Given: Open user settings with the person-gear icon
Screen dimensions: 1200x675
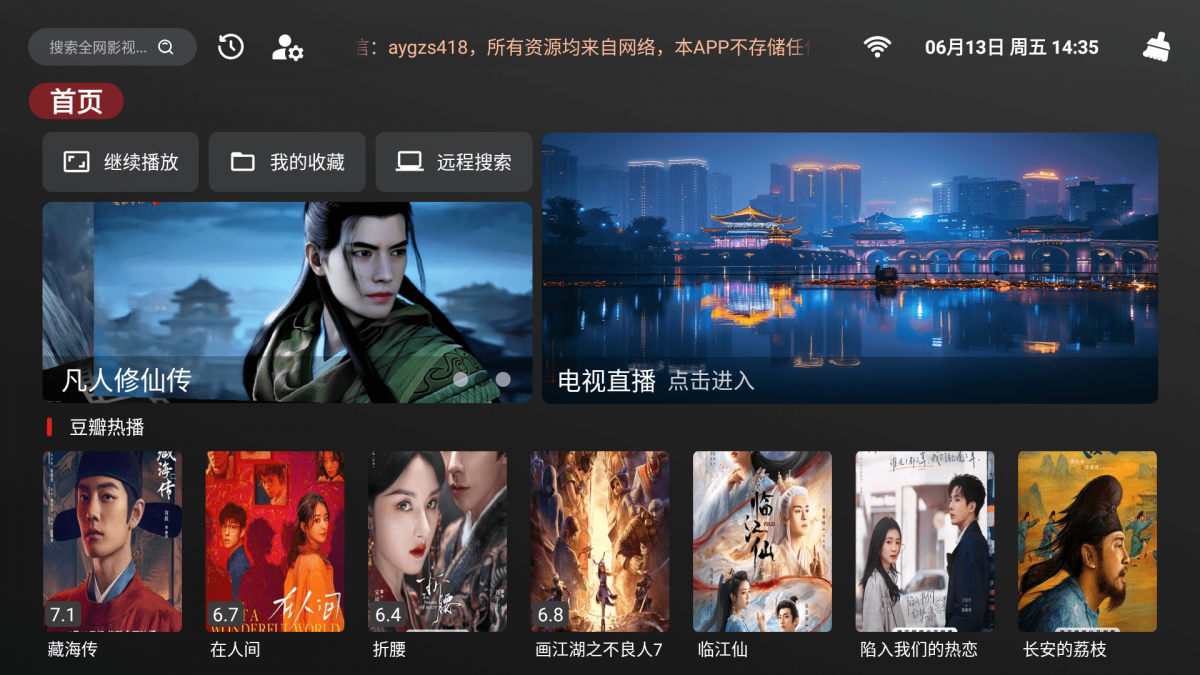Looking at the screenshot, I should pos(287,47).
